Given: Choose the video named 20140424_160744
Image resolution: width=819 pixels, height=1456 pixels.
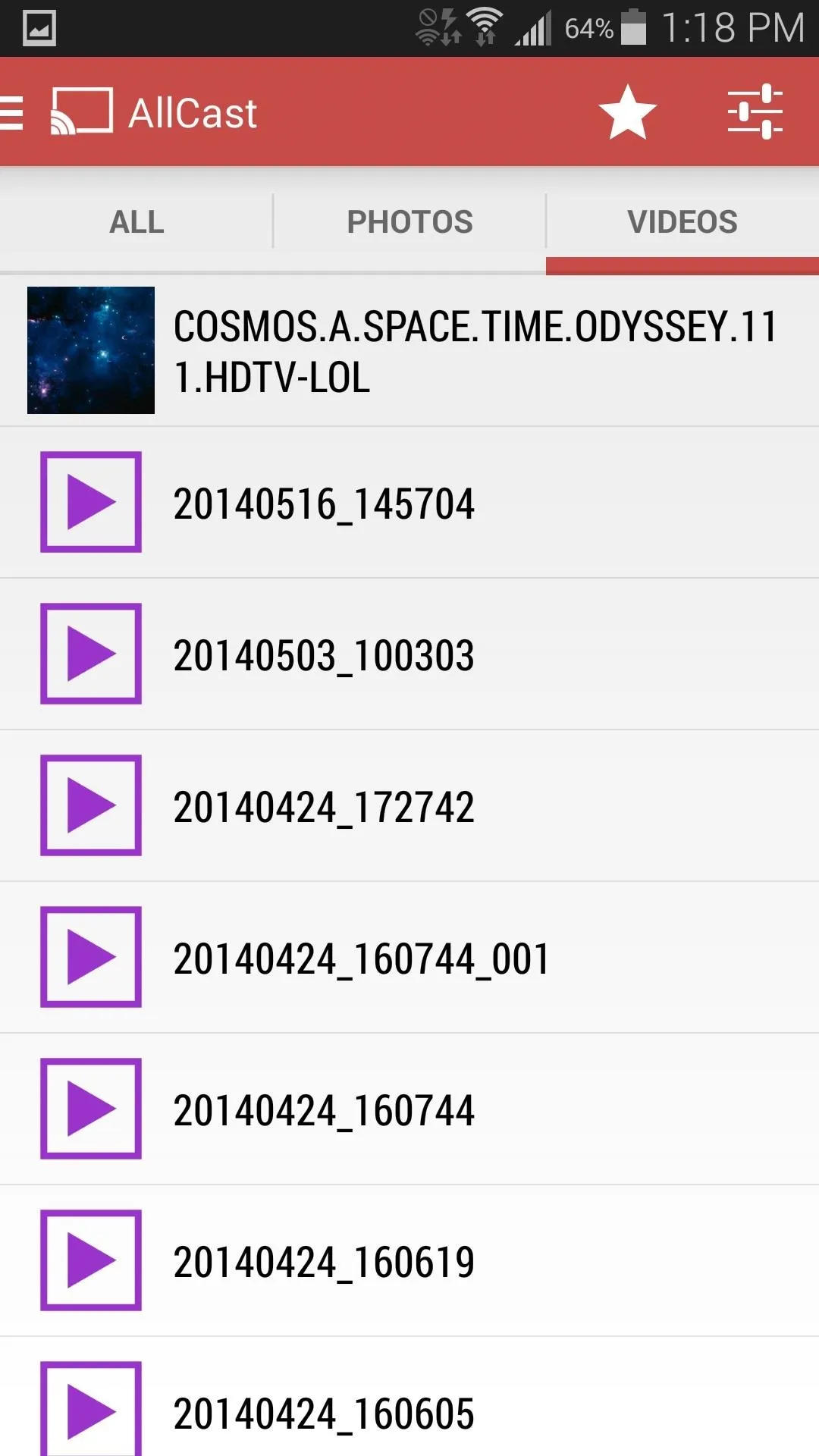Looking at the screenshot, I should pos(409,1109).
